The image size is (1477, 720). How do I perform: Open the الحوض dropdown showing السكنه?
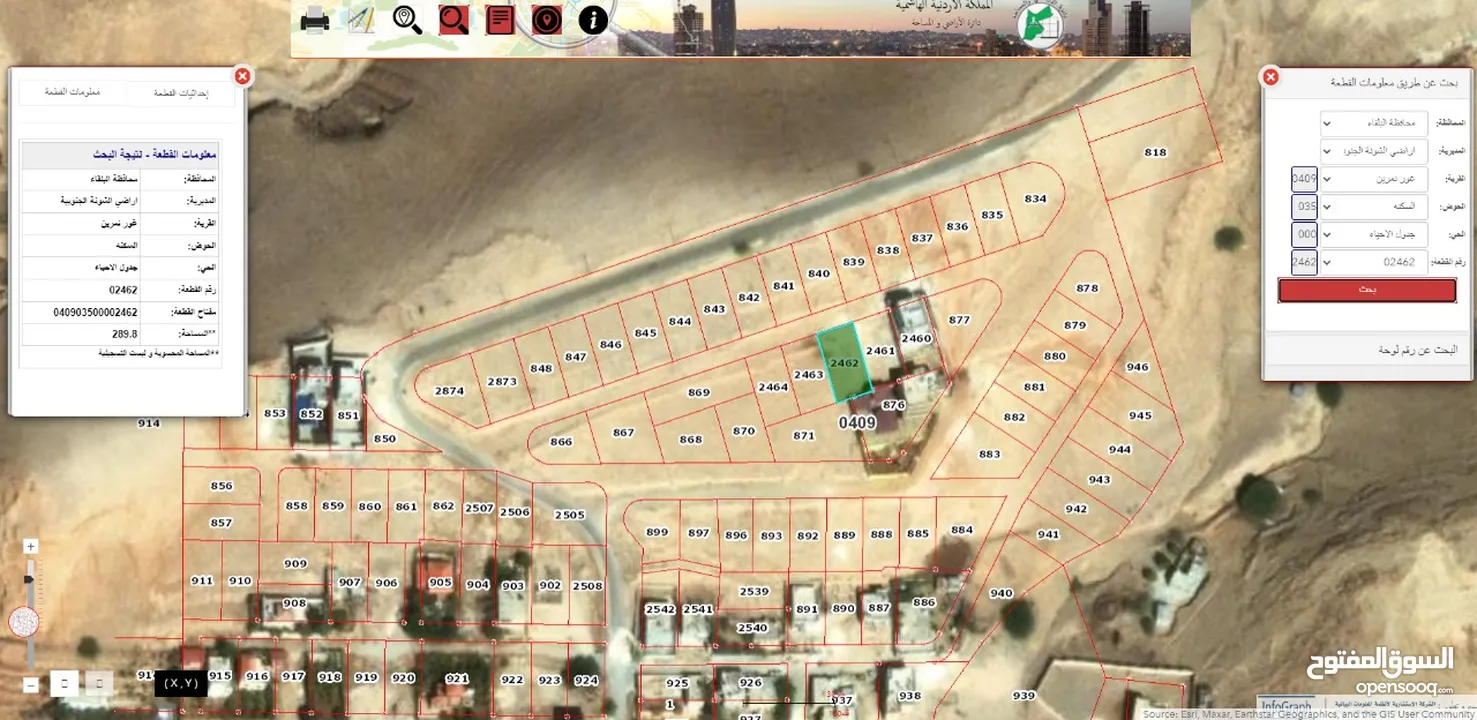[x=1372, y=208]
